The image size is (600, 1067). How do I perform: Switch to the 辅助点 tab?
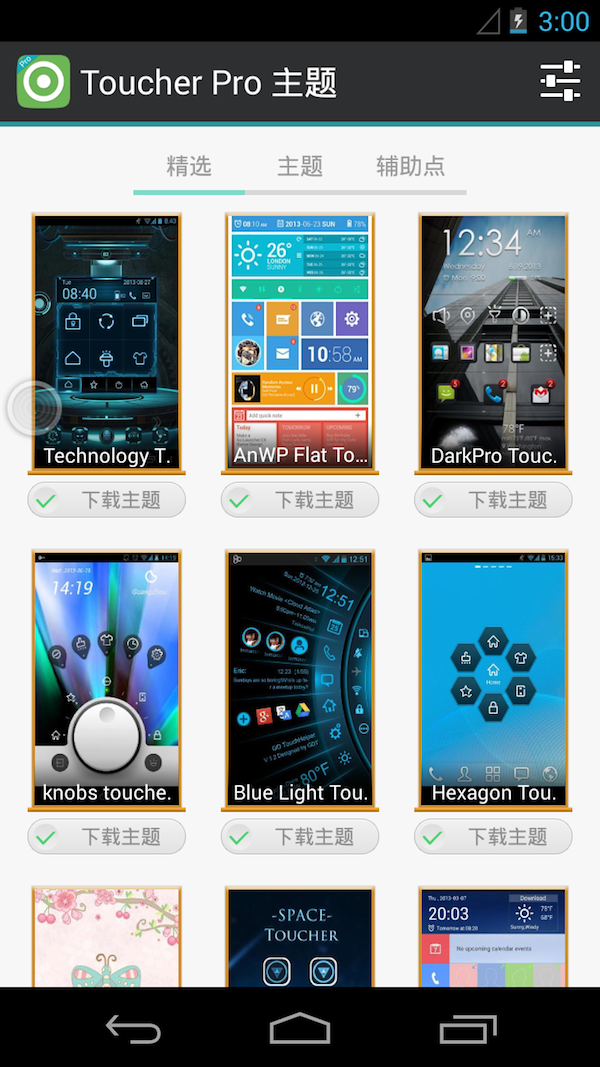(410, 166)
